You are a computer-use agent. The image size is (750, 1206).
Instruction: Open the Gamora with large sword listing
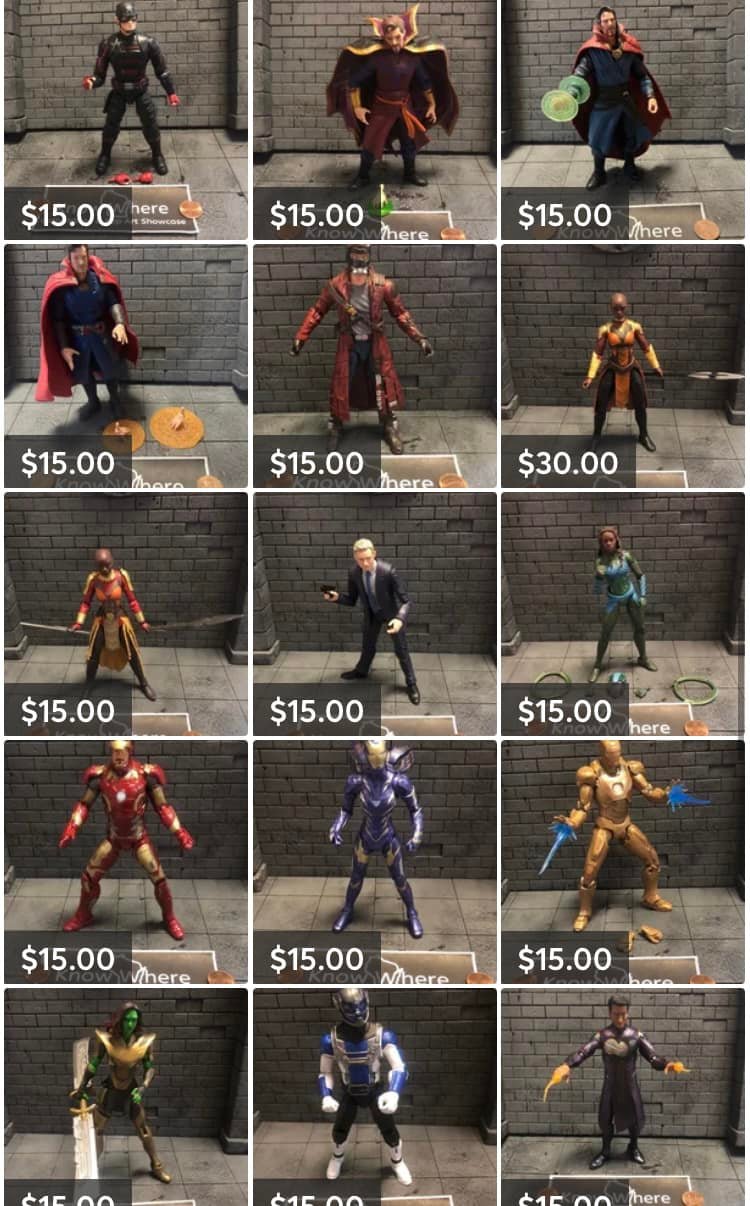click(125, 1090)
